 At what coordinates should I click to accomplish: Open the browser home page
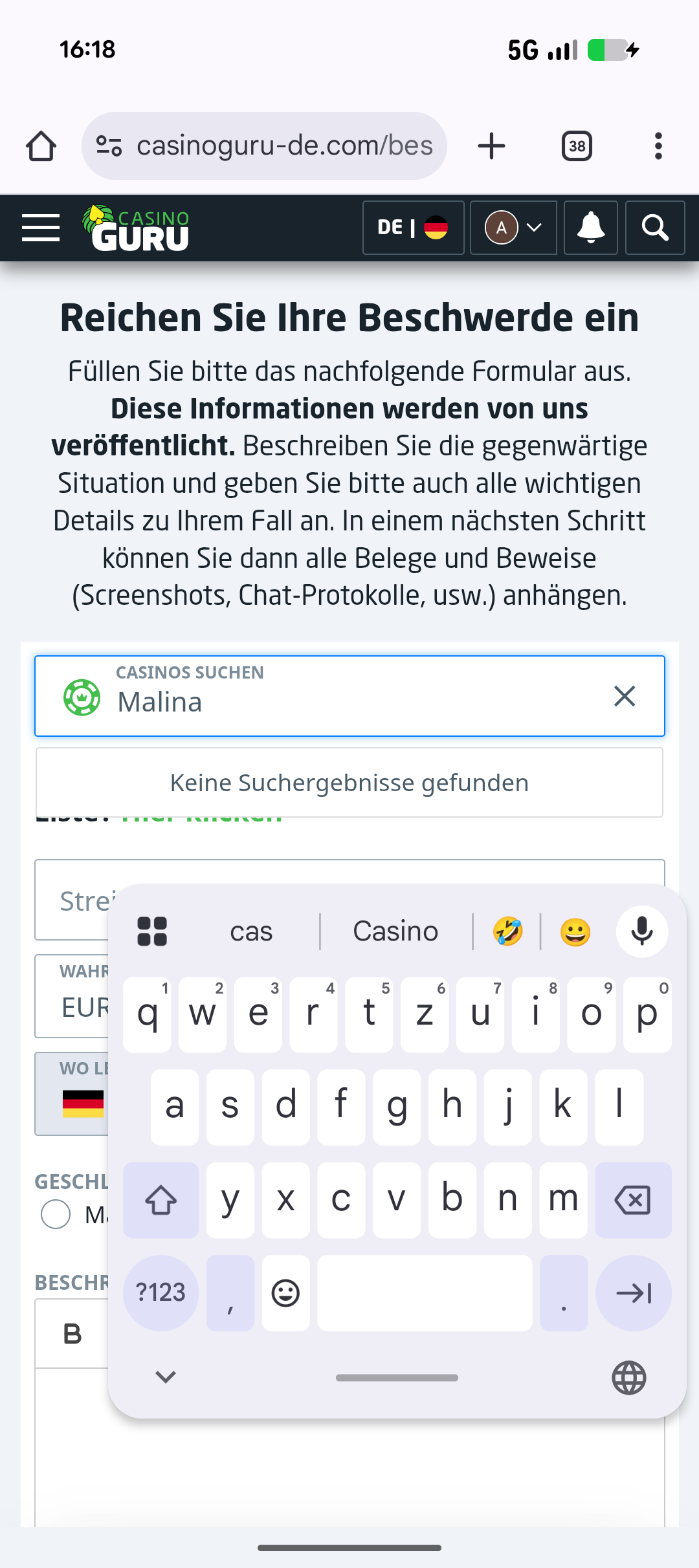click(41, 146)
